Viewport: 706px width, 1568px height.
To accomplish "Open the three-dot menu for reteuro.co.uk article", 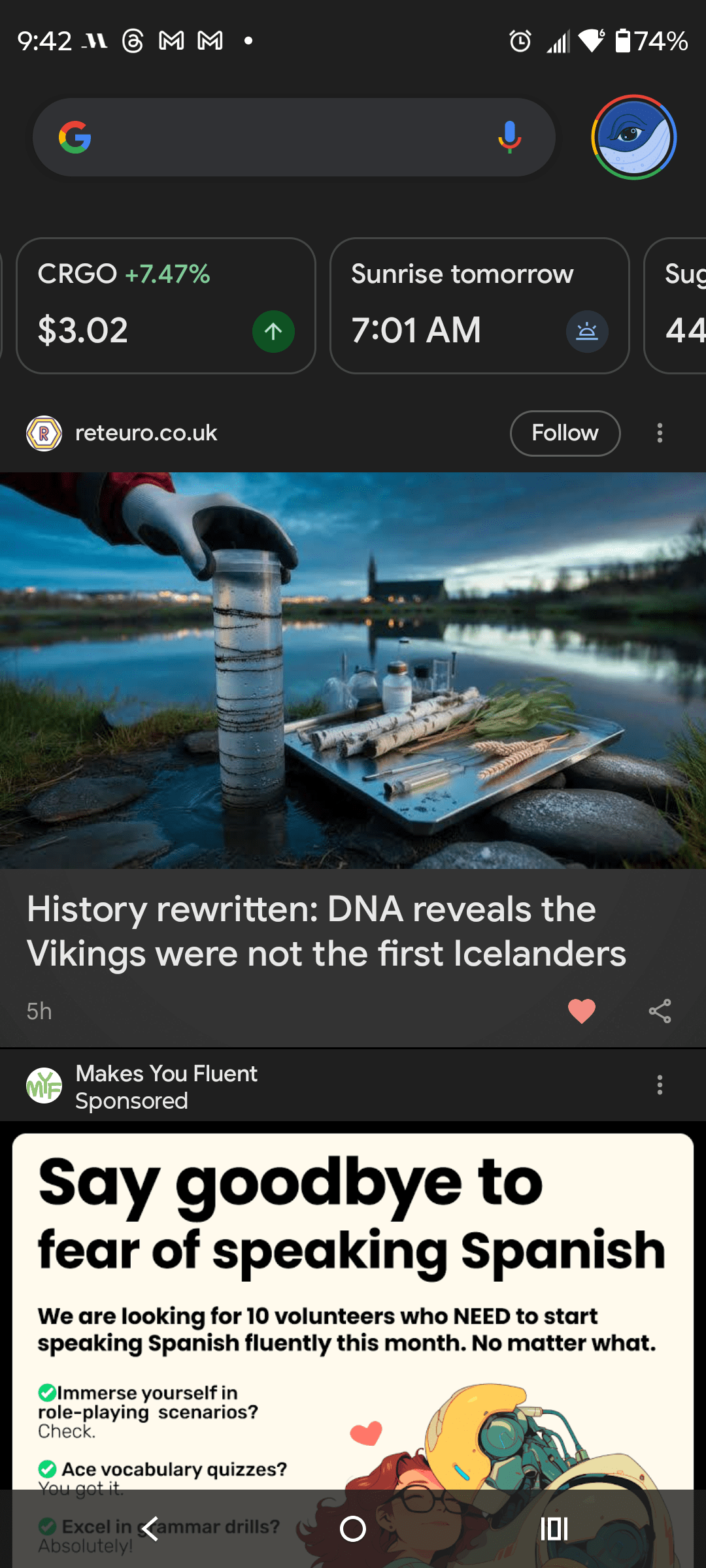I will pos(660,433).
